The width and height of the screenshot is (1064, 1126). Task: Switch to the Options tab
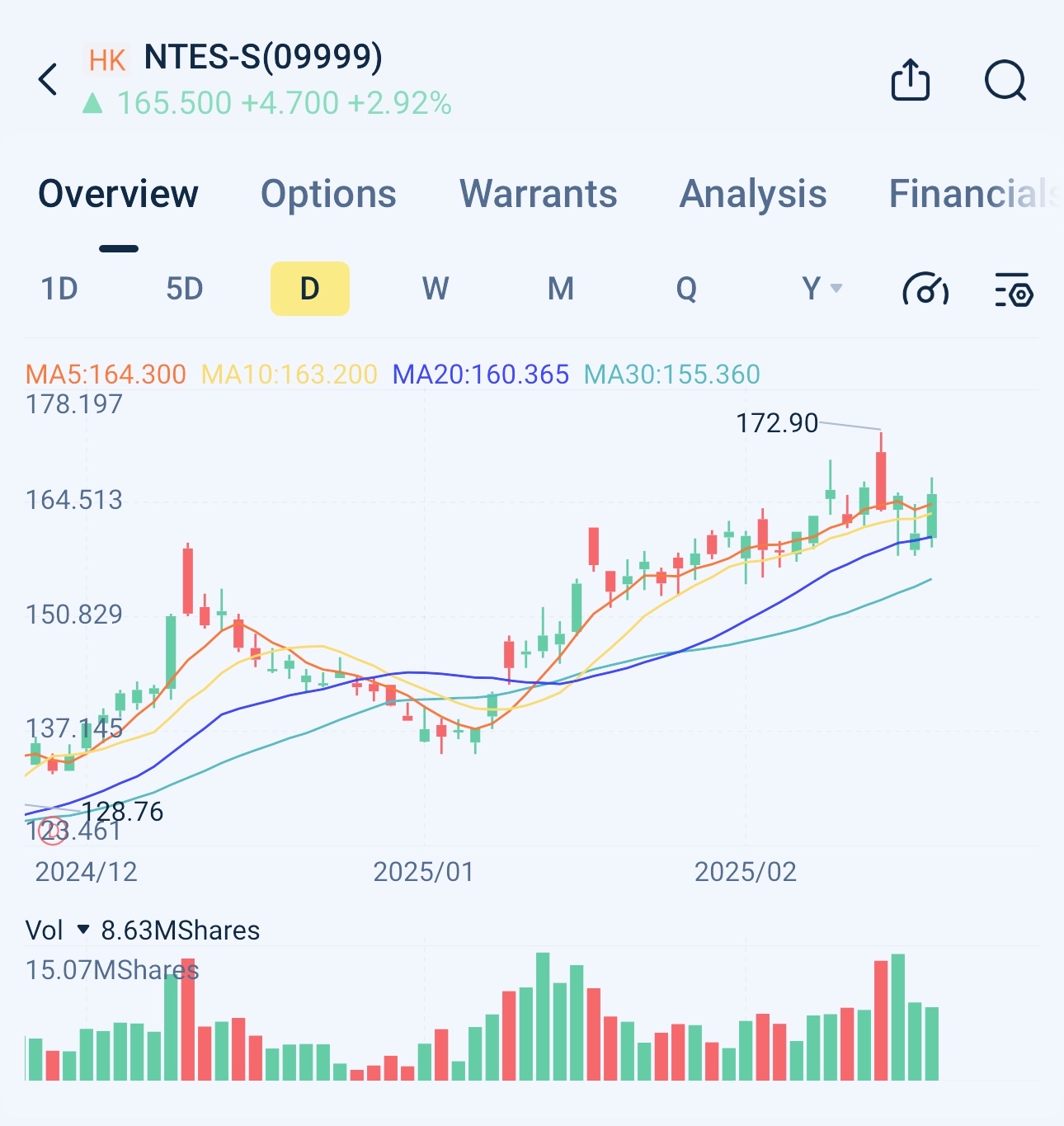click(x=328, y=194)
